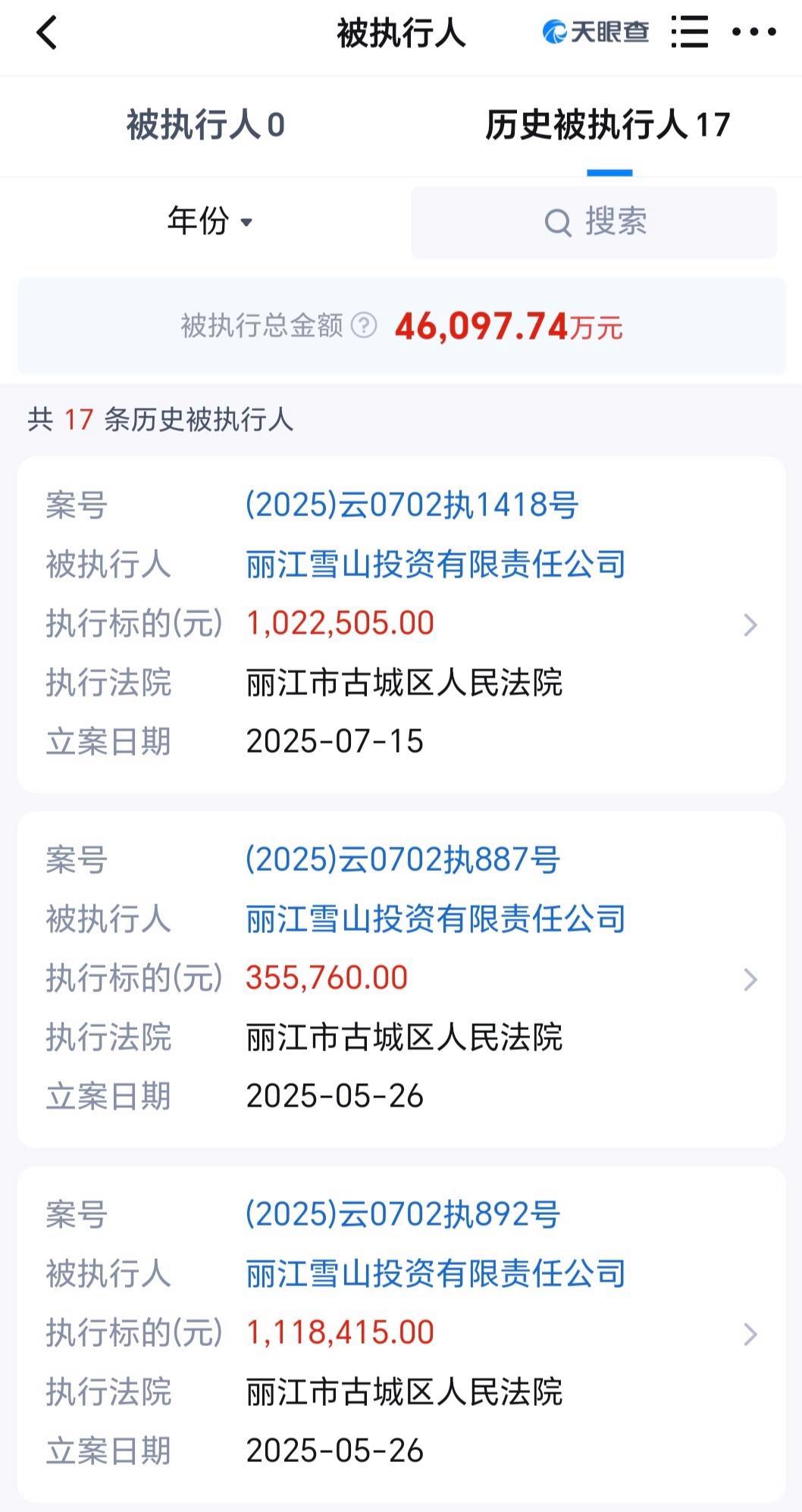This screenshot has width=802, height=1512.
Task: Tap the chevron beside 355,760.00
Action: pos(750,979)
